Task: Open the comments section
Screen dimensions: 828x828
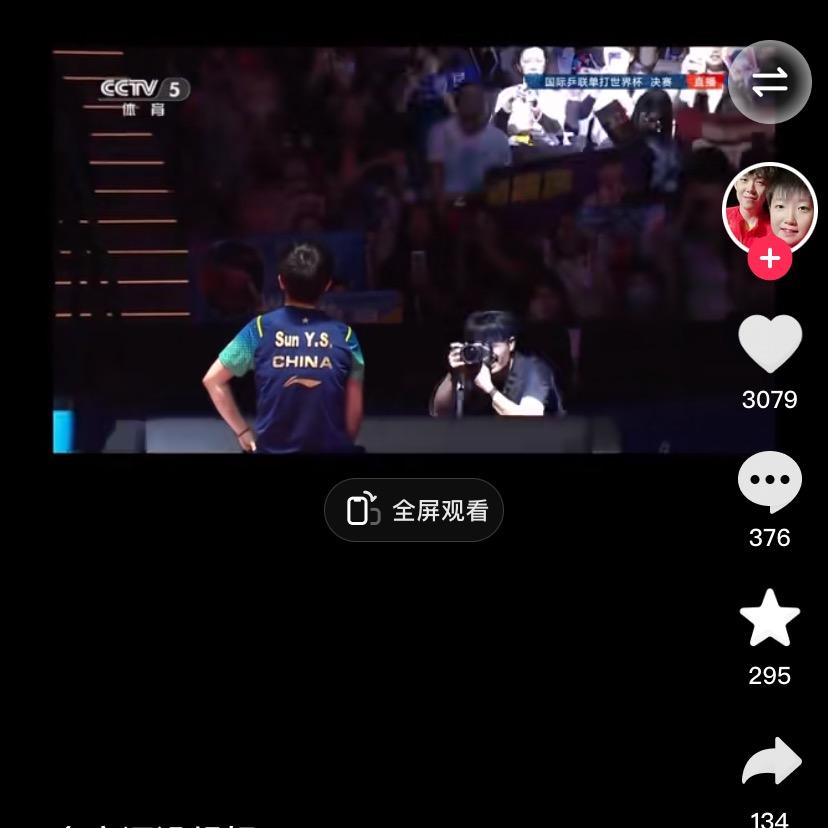Action: [x=770, y=482]
